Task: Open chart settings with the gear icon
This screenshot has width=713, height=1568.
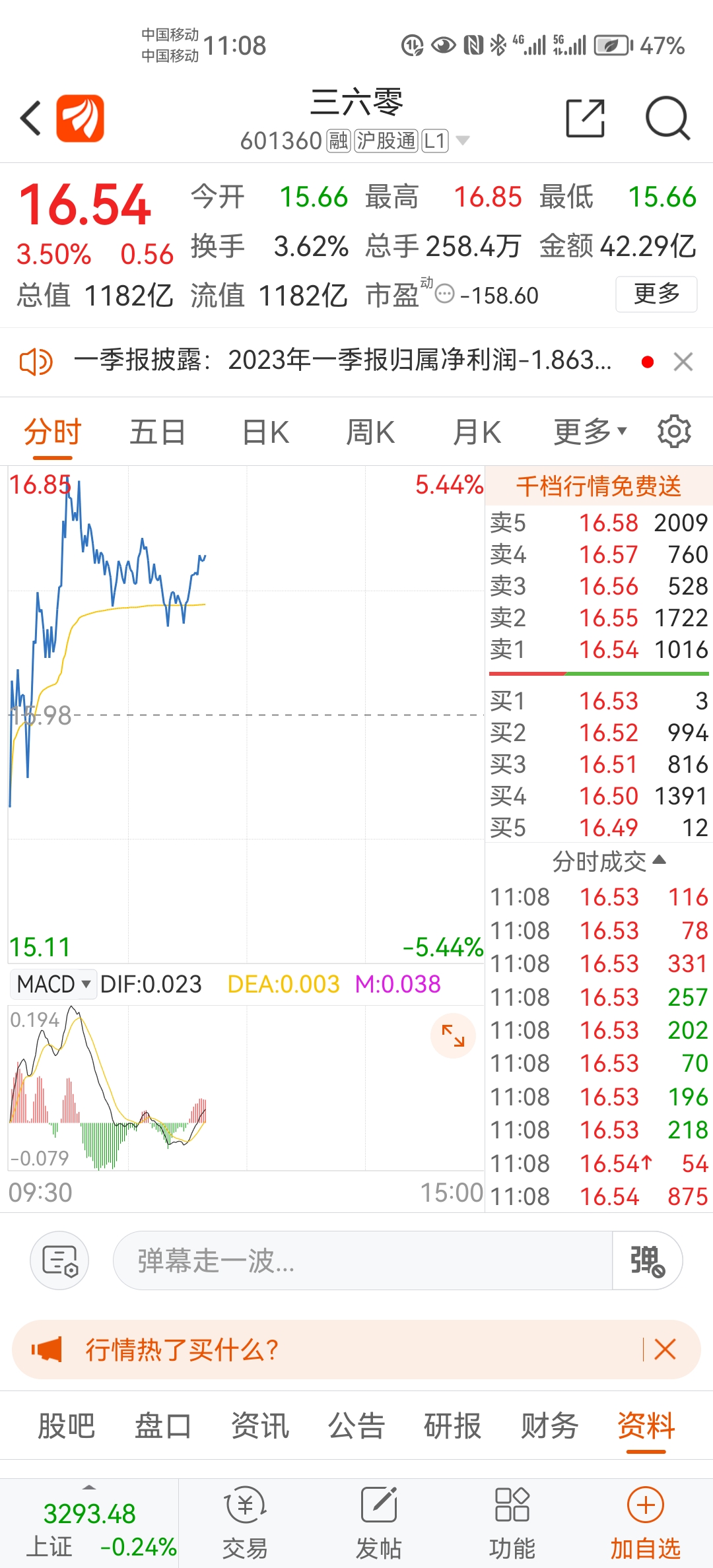Action: (673, 431)
